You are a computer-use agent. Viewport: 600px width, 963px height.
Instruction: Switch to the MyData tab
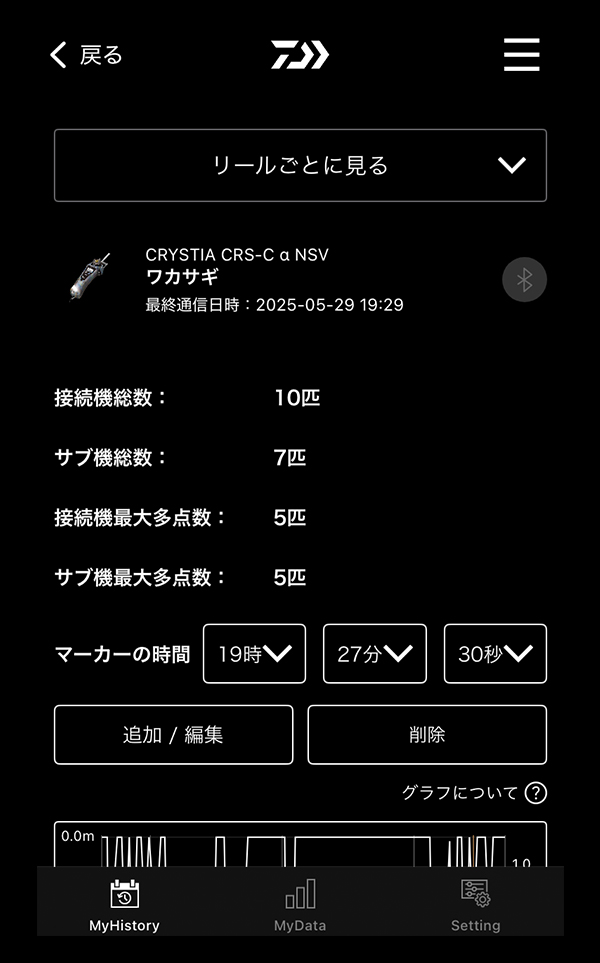click(x=300, y=905)
